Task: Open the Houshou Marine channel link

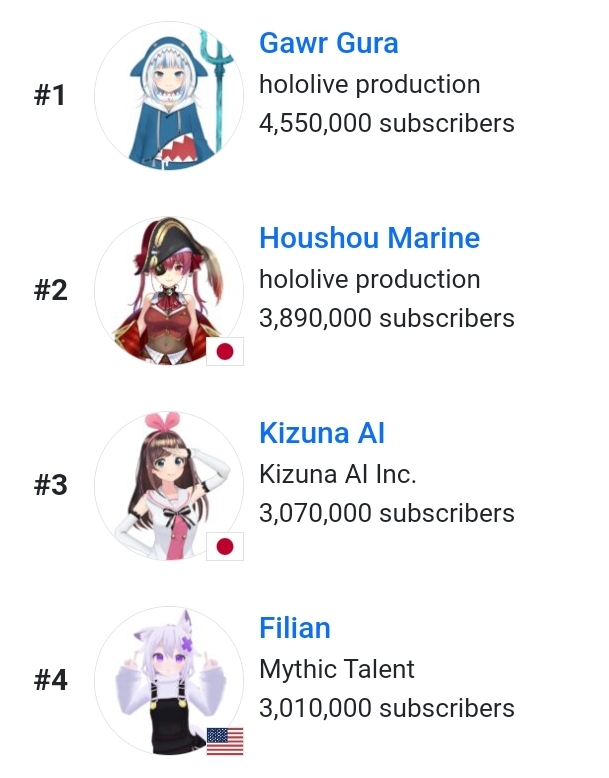Action: (x=369, y=239)
